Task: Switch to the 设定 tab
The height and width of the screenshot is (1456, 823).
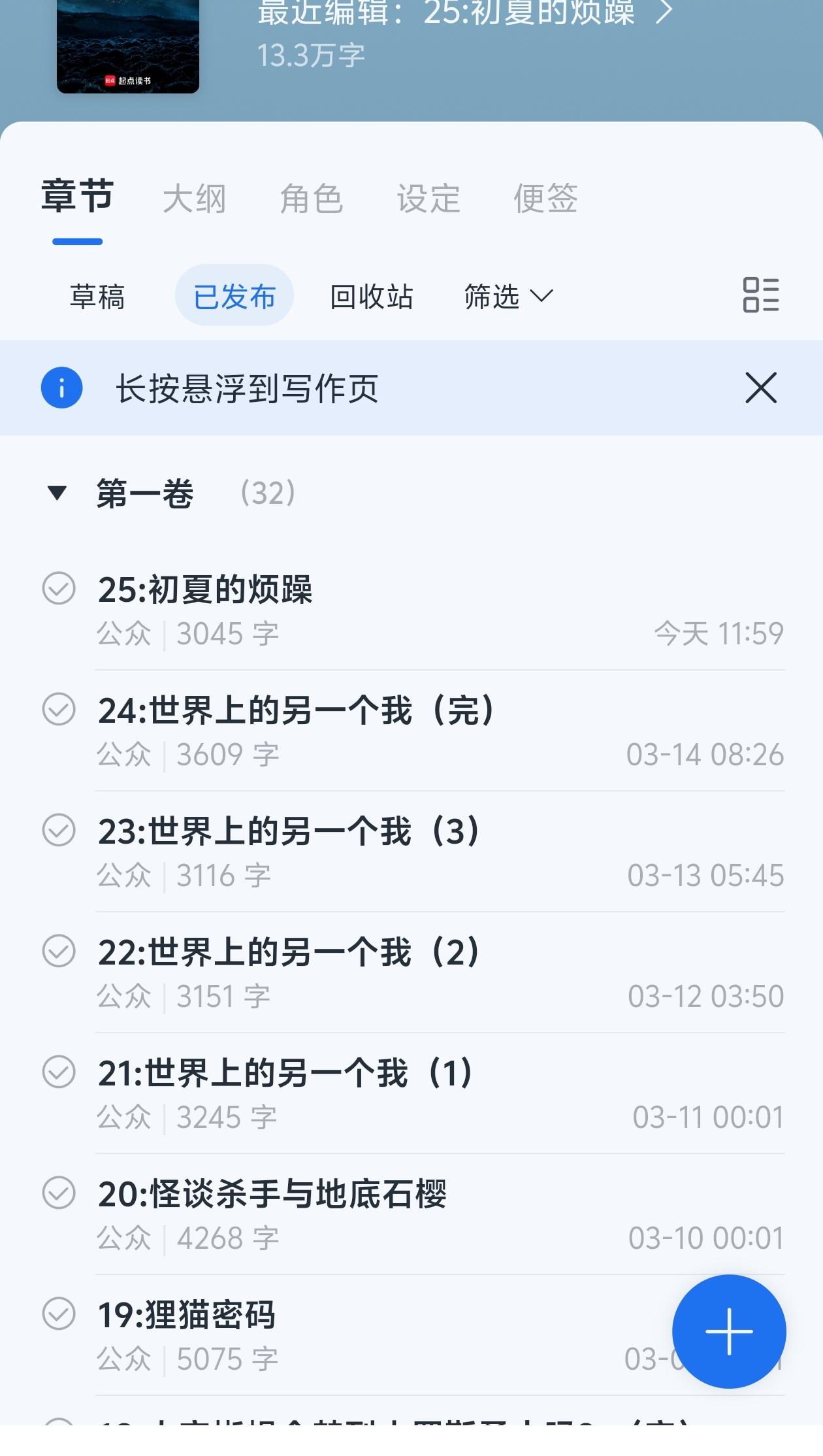Action: point(428,199)
